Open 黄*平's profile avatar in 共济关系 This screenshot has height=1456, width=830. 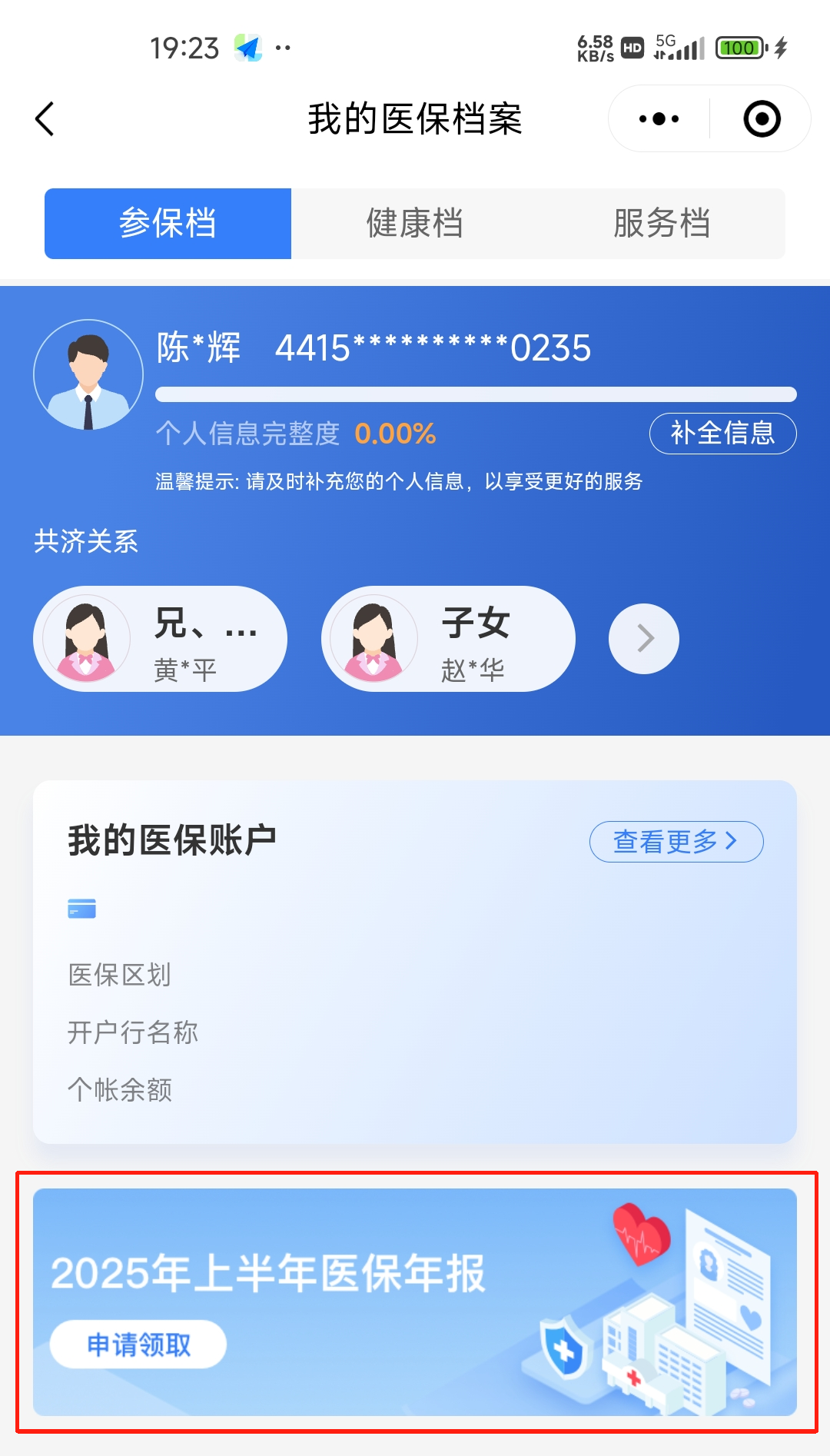click(87, 638)
